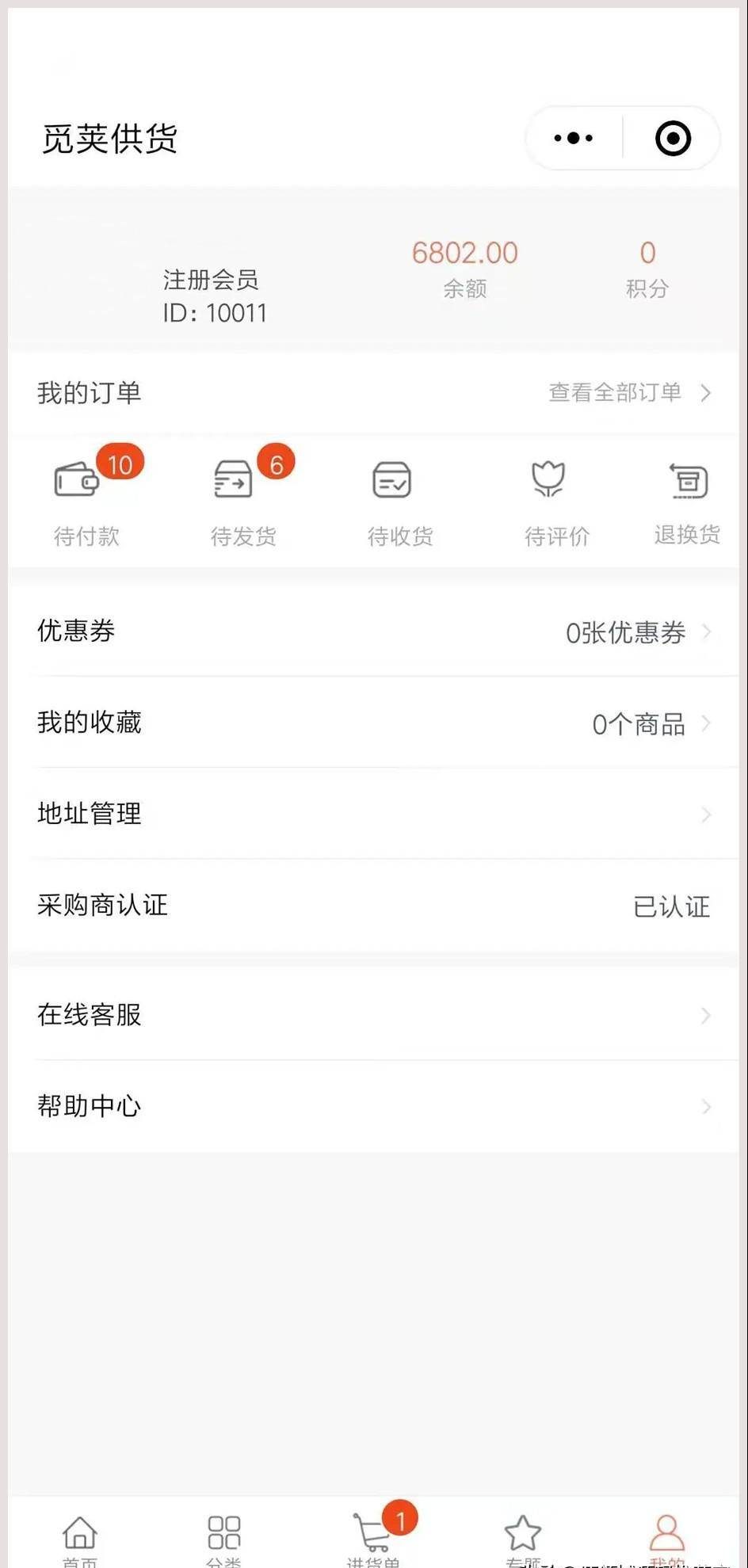
Task: Close the mini program with the circle icon
Action: pos(673,139)
